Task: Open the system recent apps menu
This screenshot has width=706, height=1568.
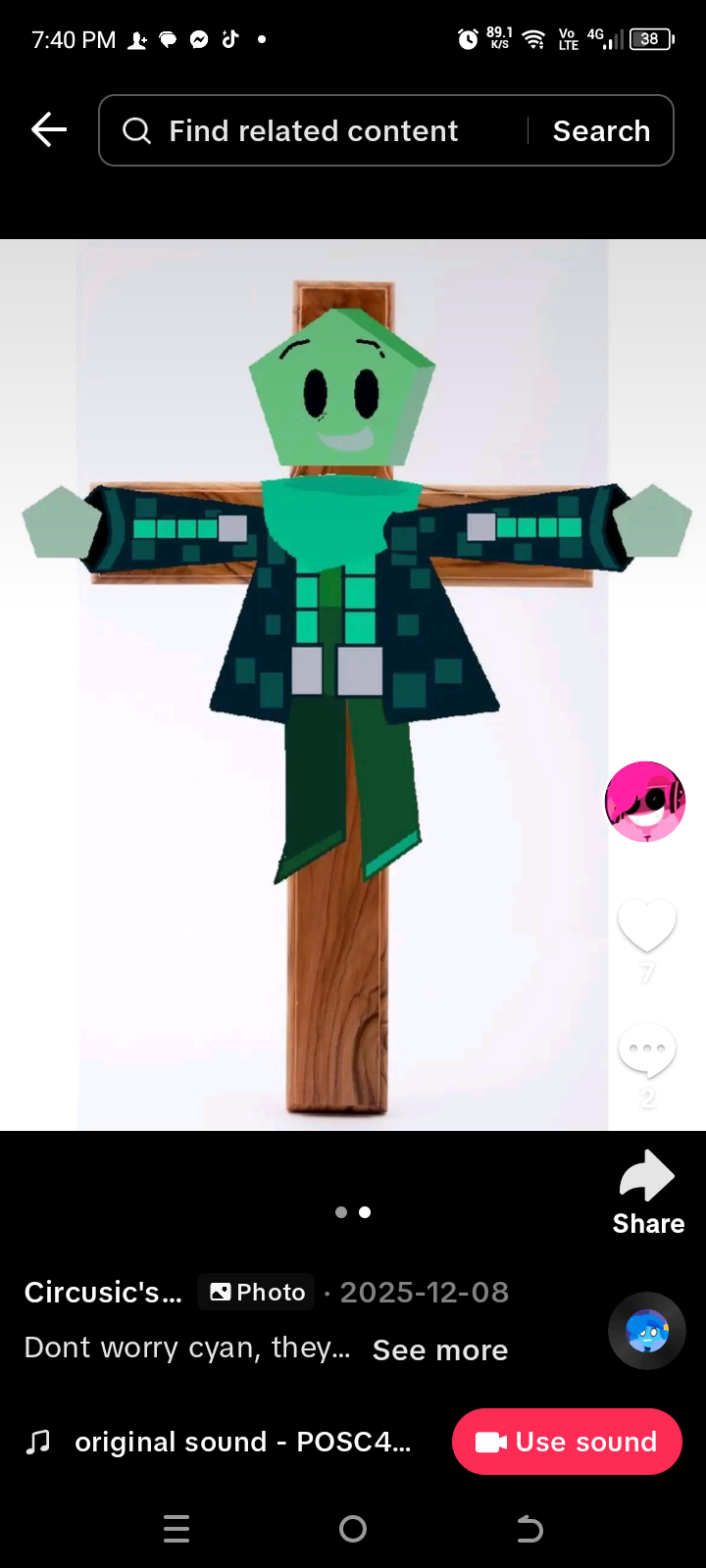Action: 176,1529
